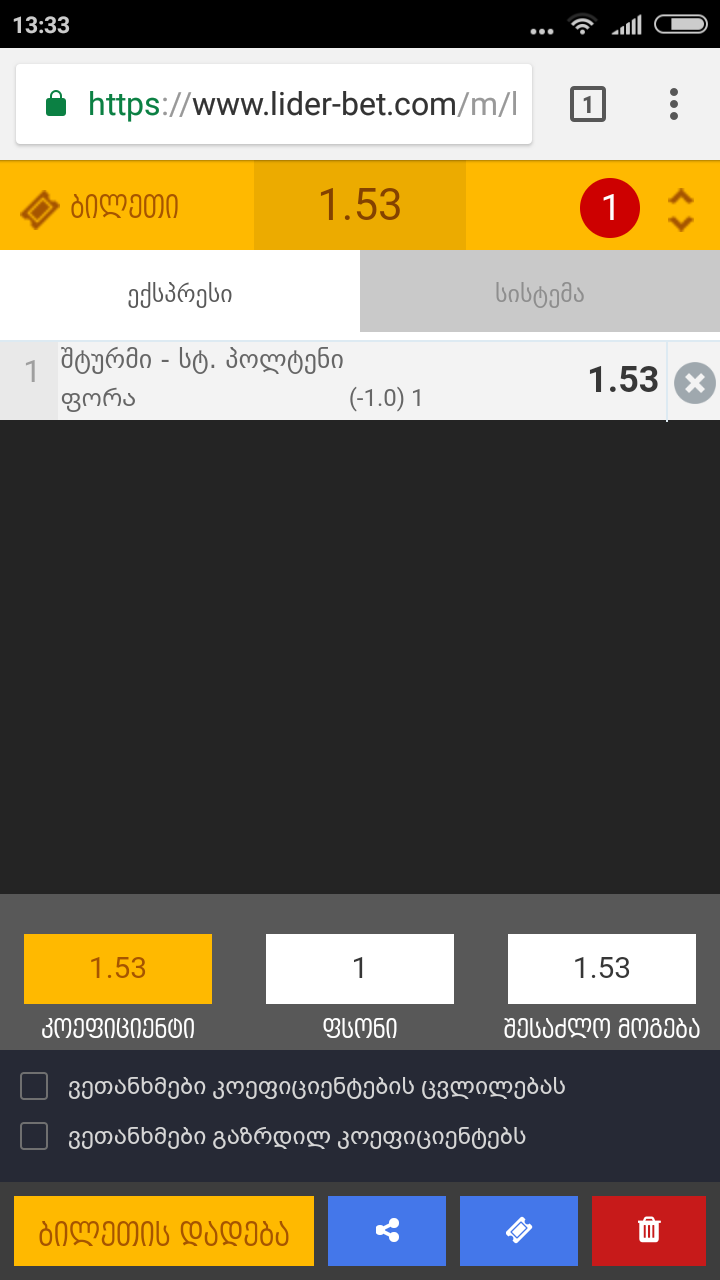Edit the ფსონი stake amount field

360,968
